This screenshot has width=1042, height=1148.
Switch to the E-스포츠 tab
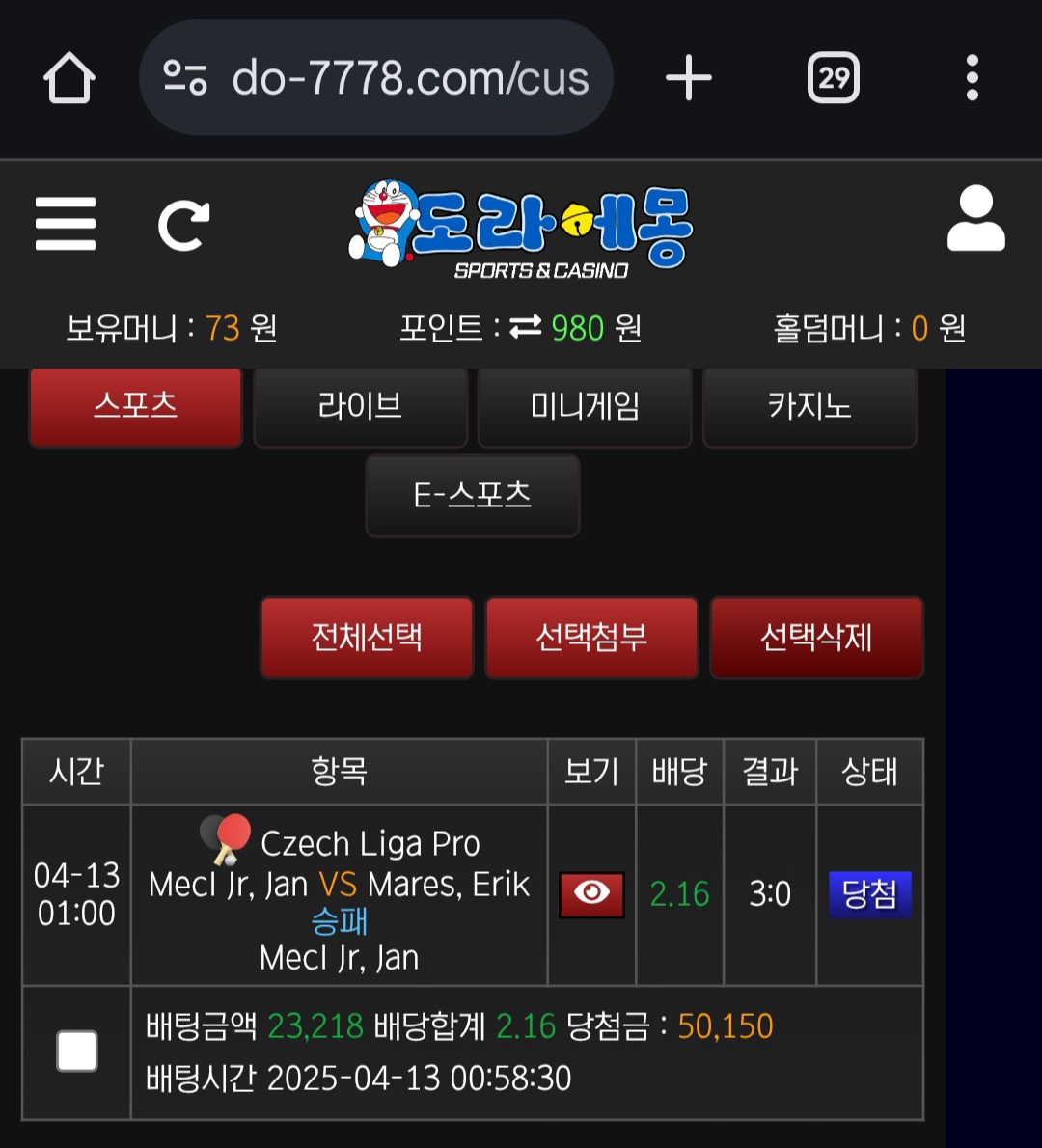[473, 495]
